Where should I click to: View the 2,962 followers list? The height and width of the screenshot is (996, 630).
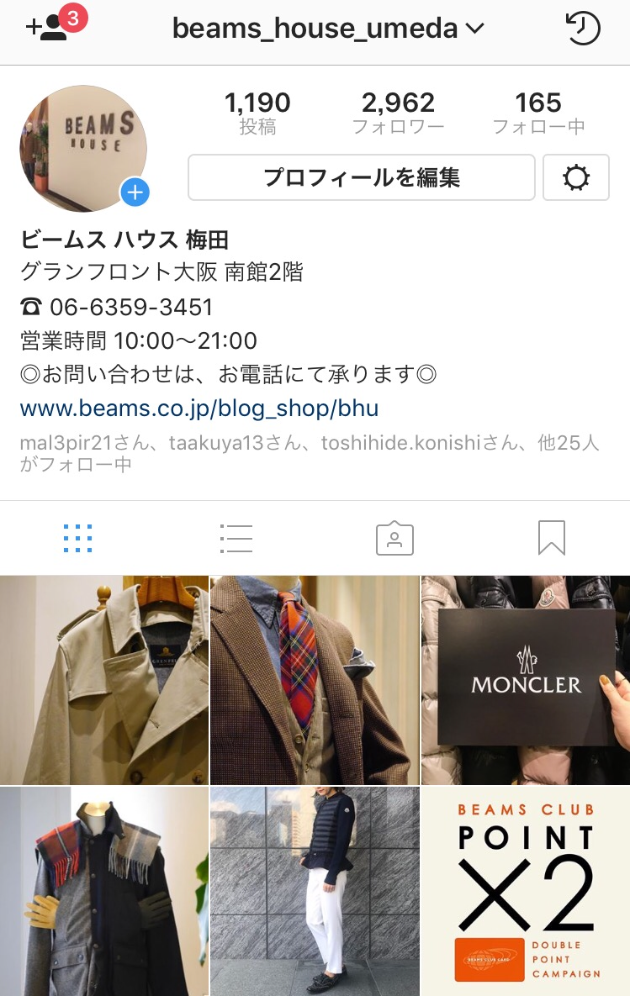398,113
